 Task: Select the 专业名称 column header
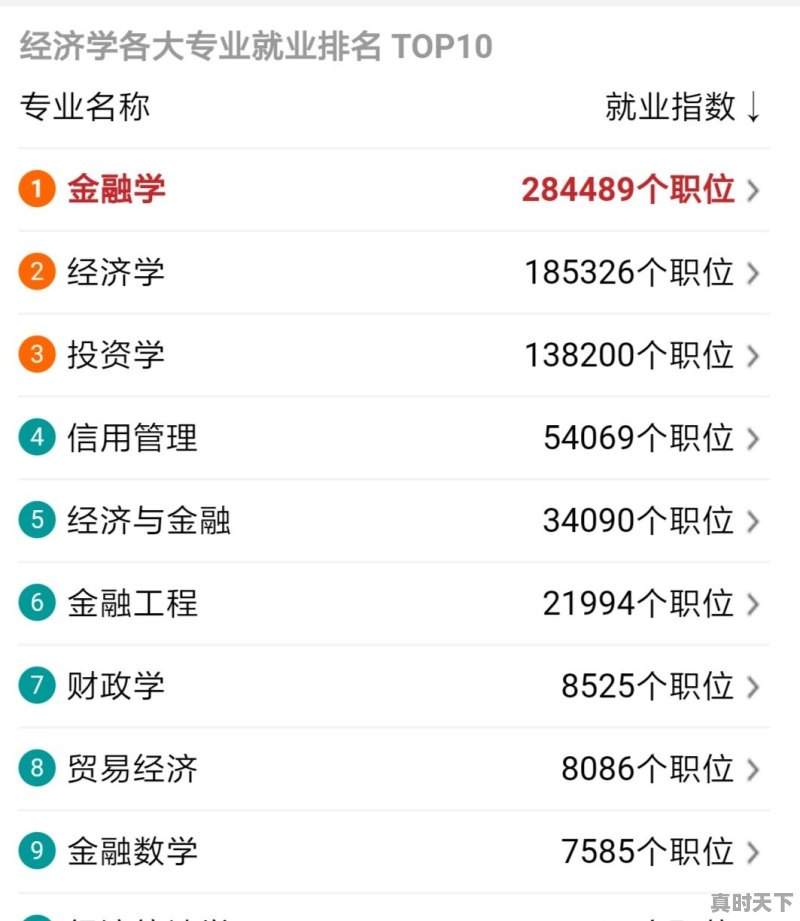coord(85,107)
